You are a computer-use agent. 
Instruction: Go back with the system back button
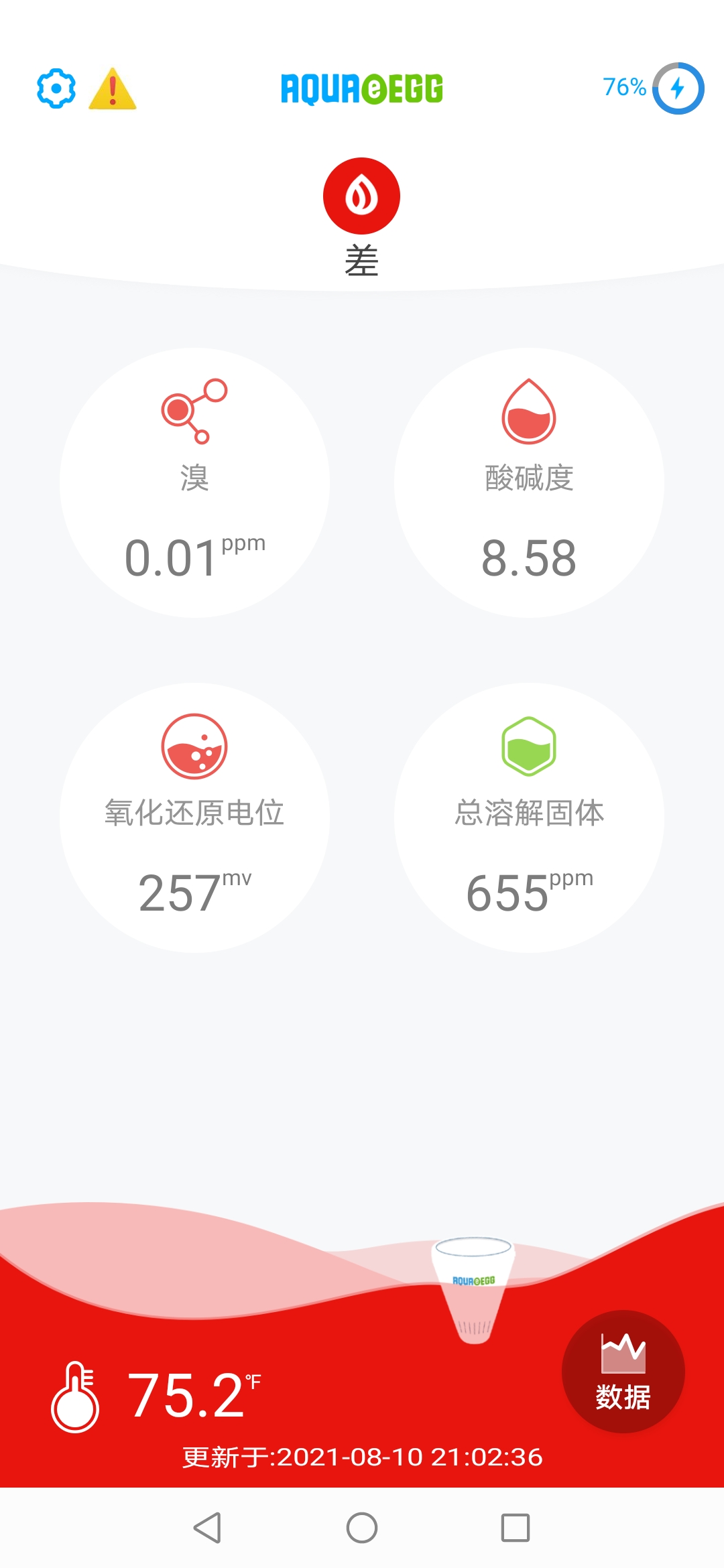point(207,1528)
